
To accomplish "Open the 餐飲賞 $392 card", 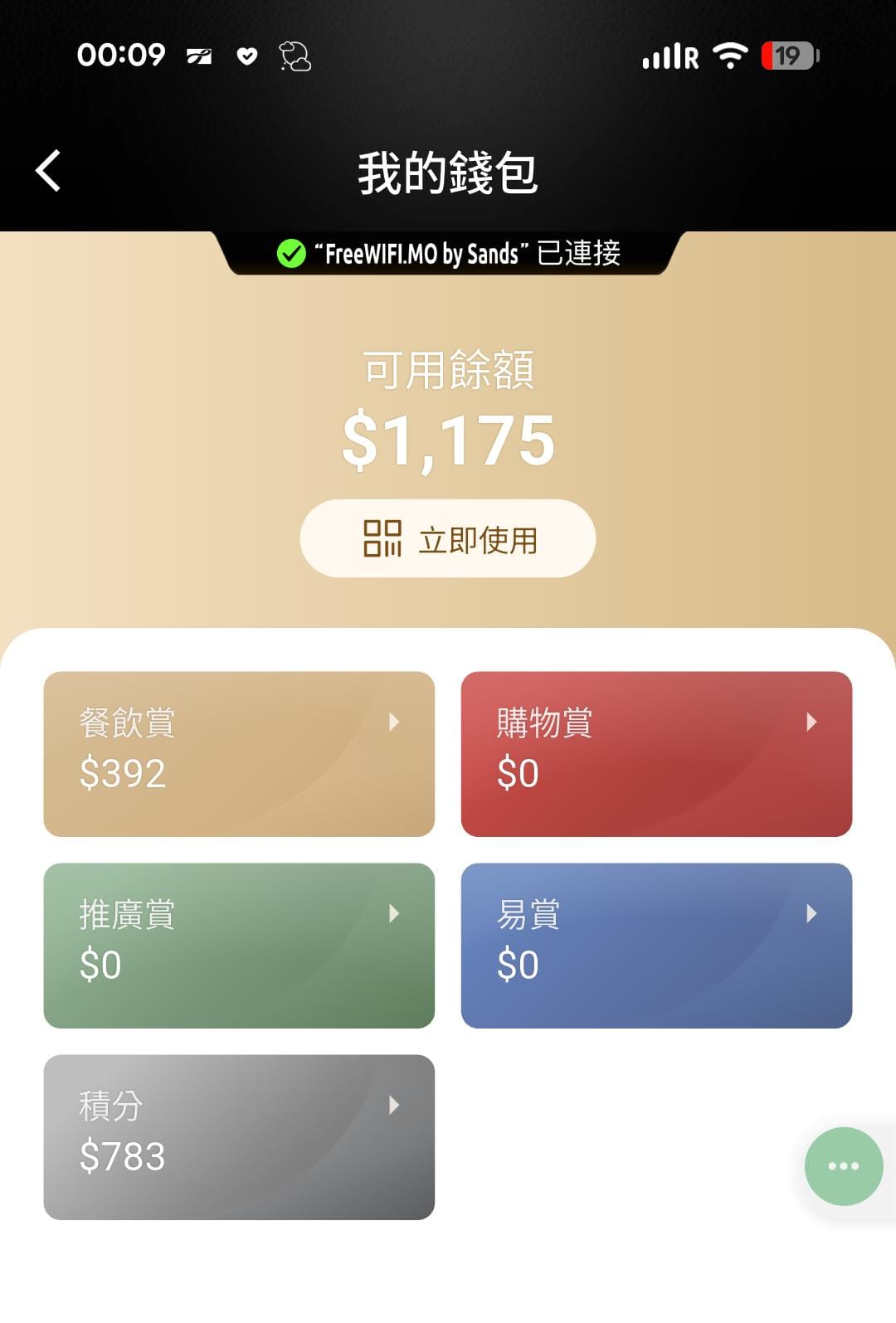I will [239, 753].
